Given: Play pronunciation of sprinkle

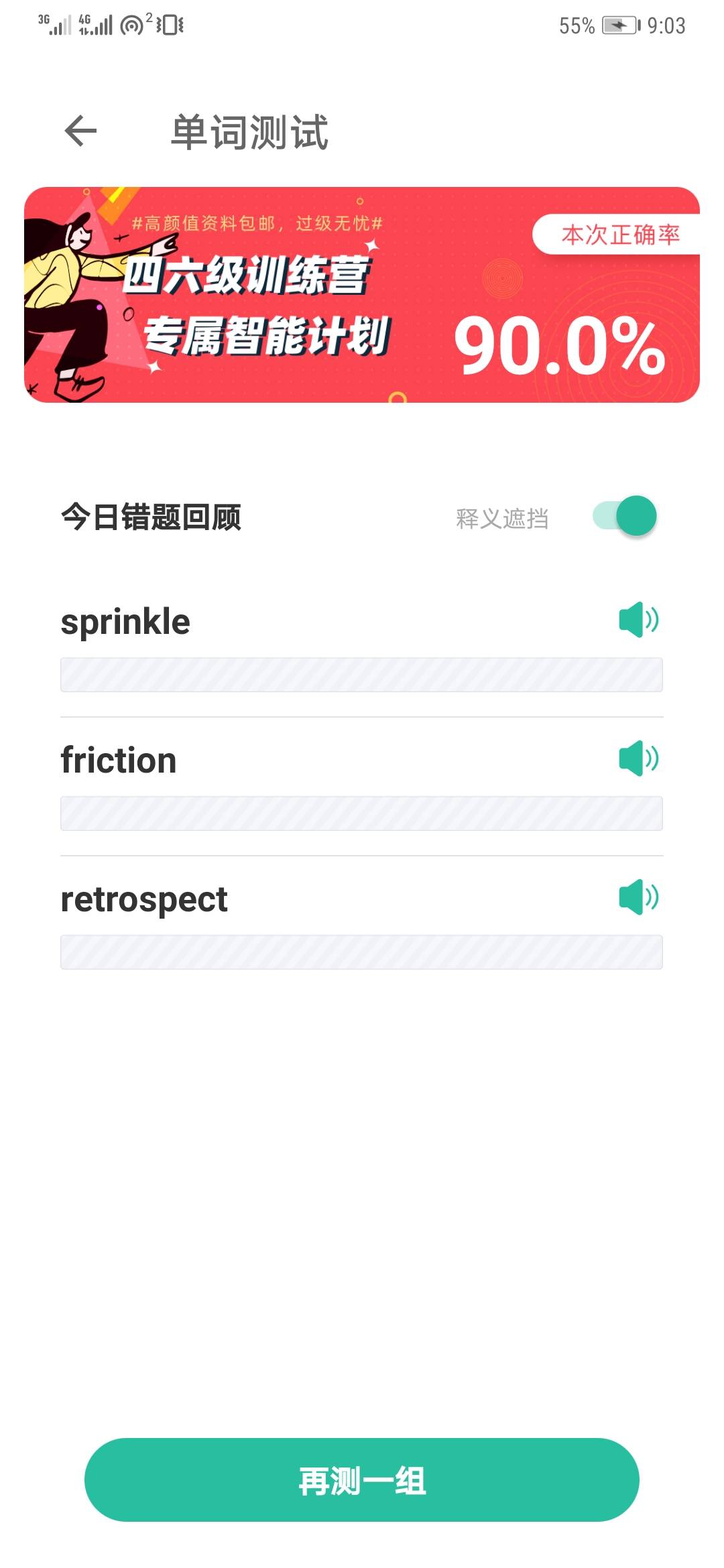Looking at the screenshot, I should 638,620.
